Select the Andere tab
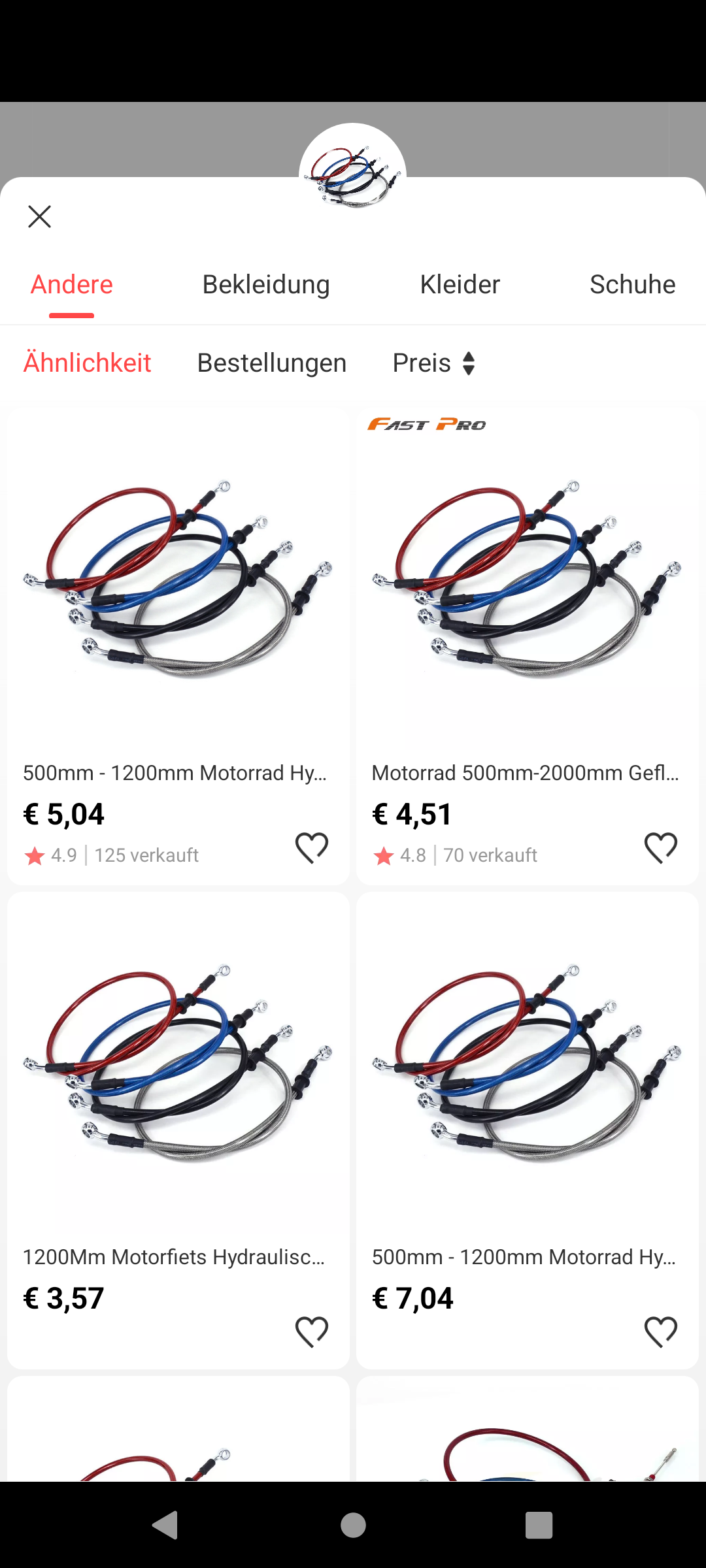The height and width of the screenshot is (1568, 706). 72,285
